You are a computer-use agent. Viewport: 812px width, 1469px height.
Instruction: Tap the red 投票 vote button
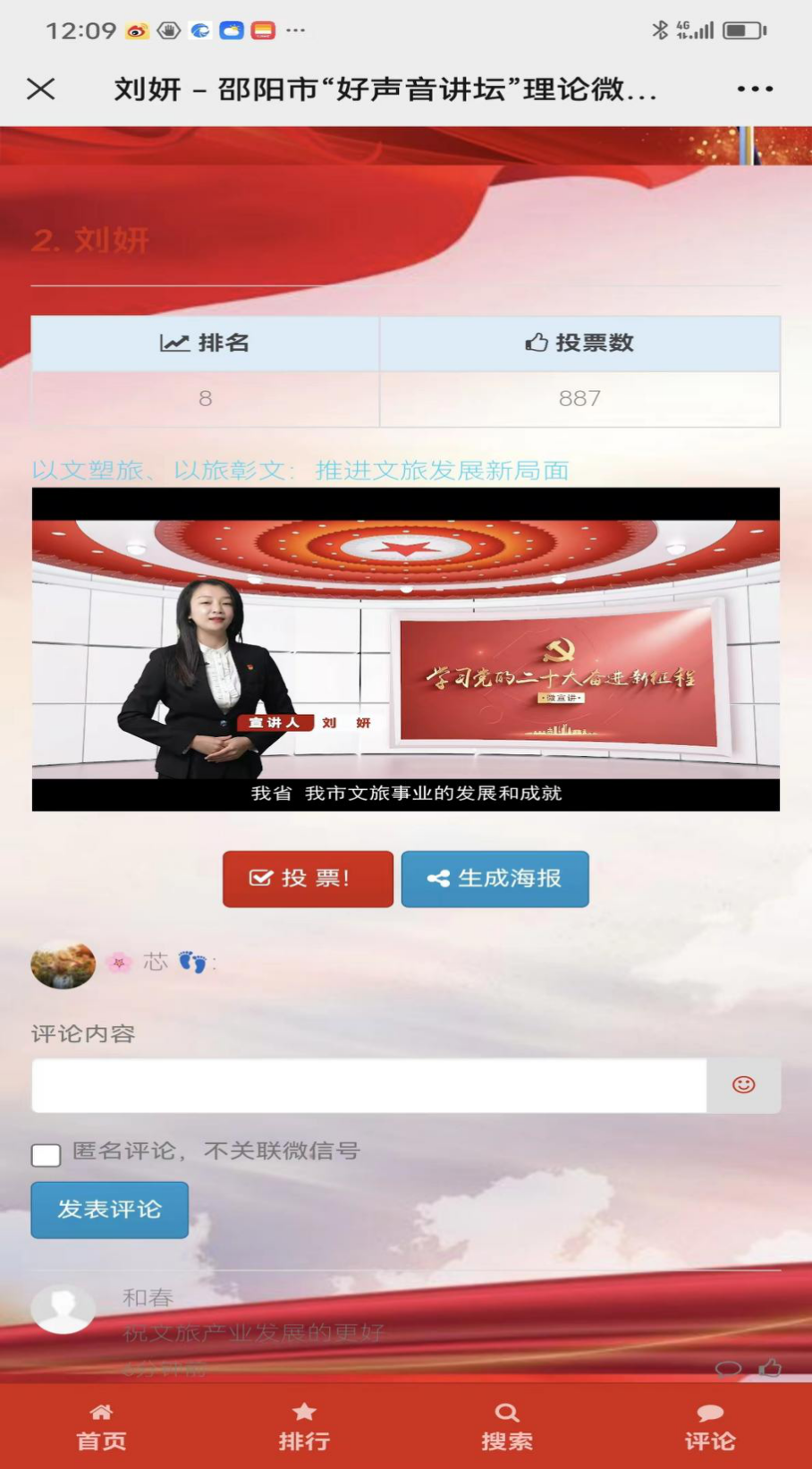[308, 879]
